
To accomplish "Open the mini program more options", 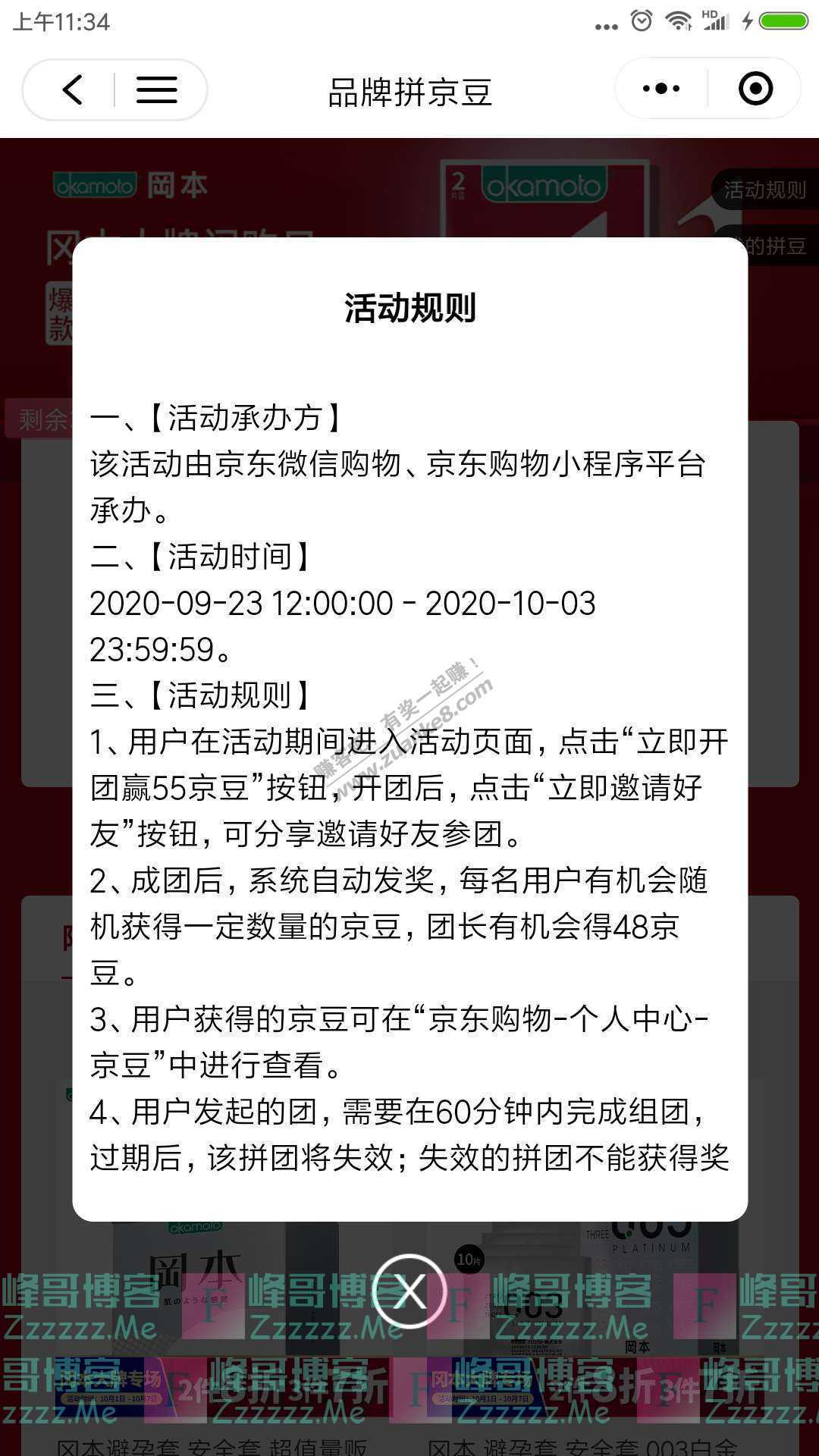I will coord(661,89).
